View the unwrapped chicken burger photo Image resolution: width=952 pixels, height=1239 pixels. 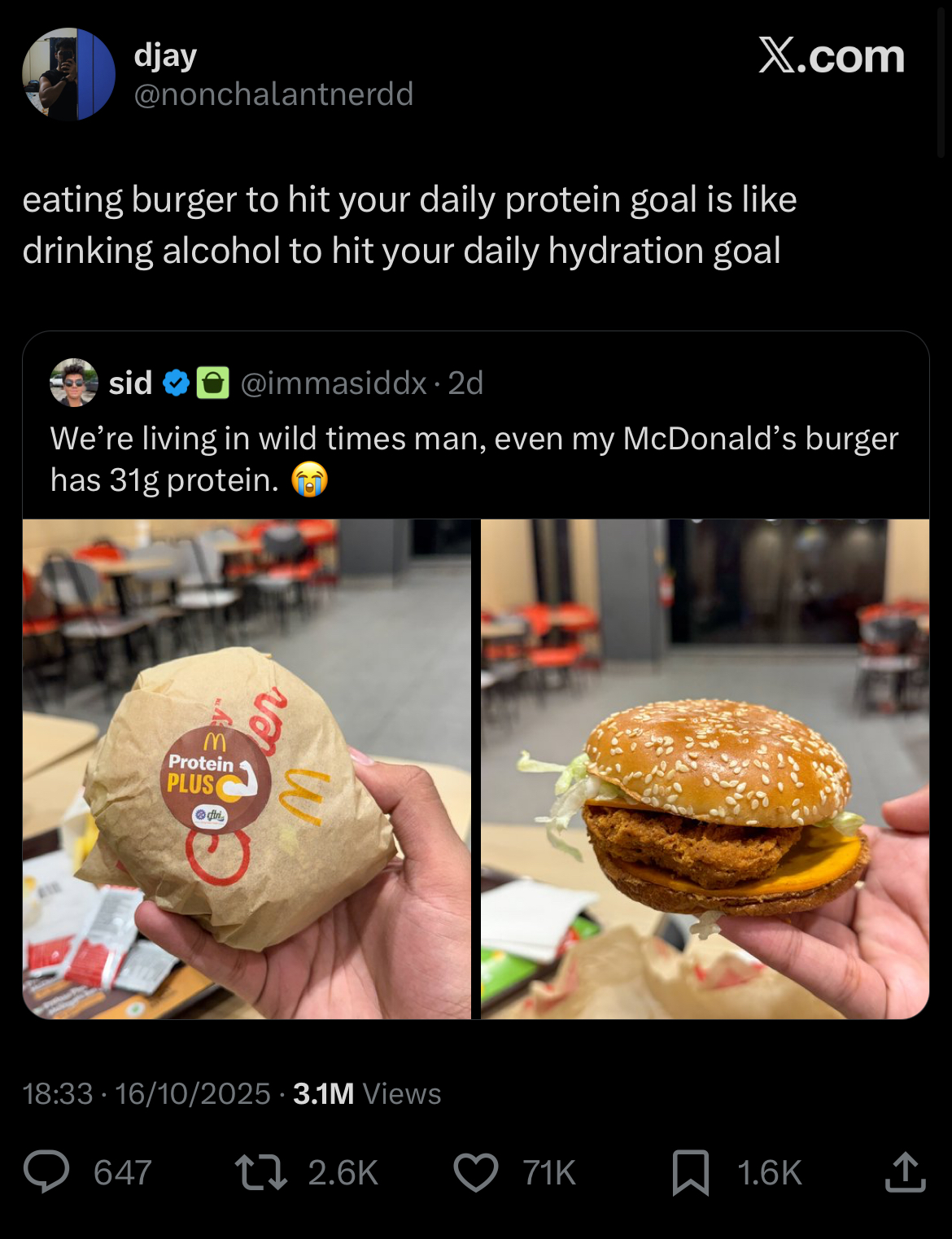click(x=705, y=768)
